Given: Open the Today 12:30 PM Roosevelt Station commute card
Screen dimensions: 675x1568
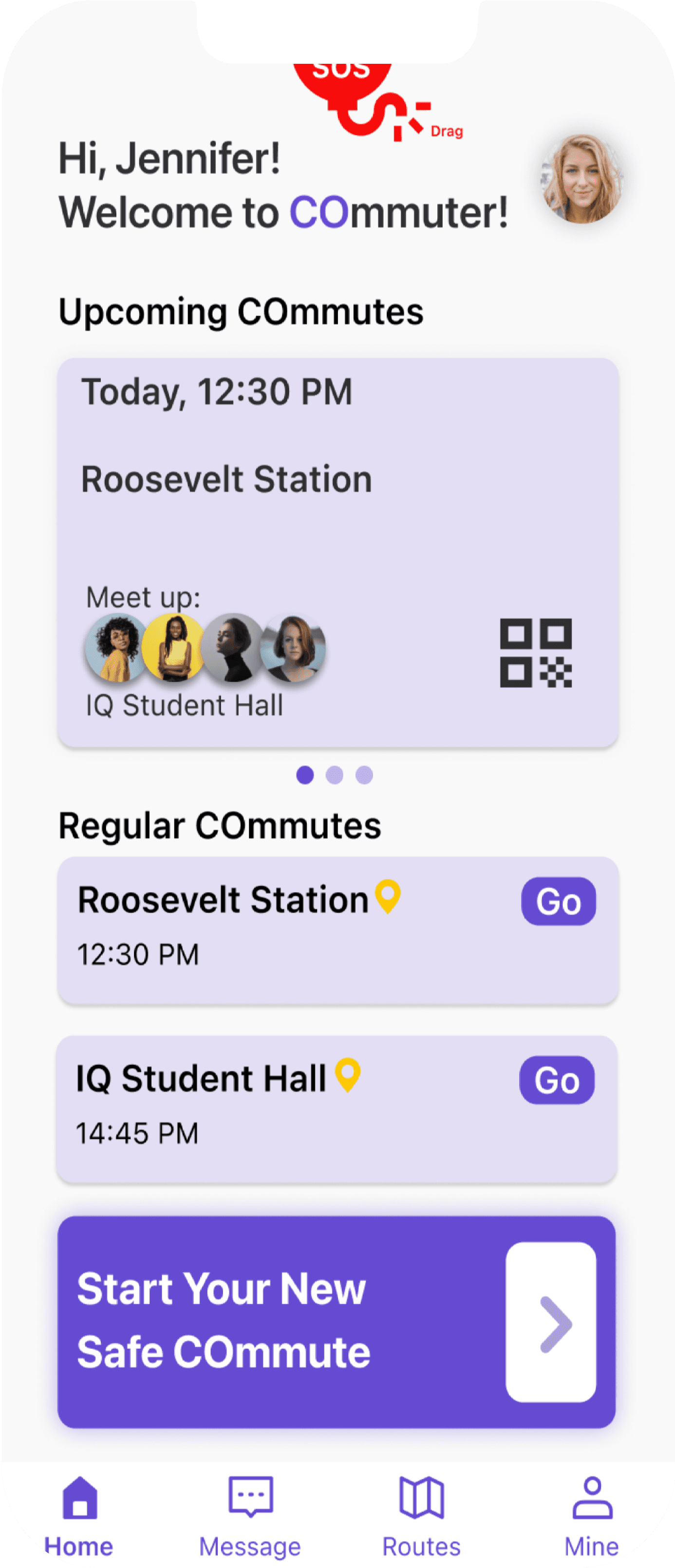Looking at the screenshot, I should coord(338,552).
